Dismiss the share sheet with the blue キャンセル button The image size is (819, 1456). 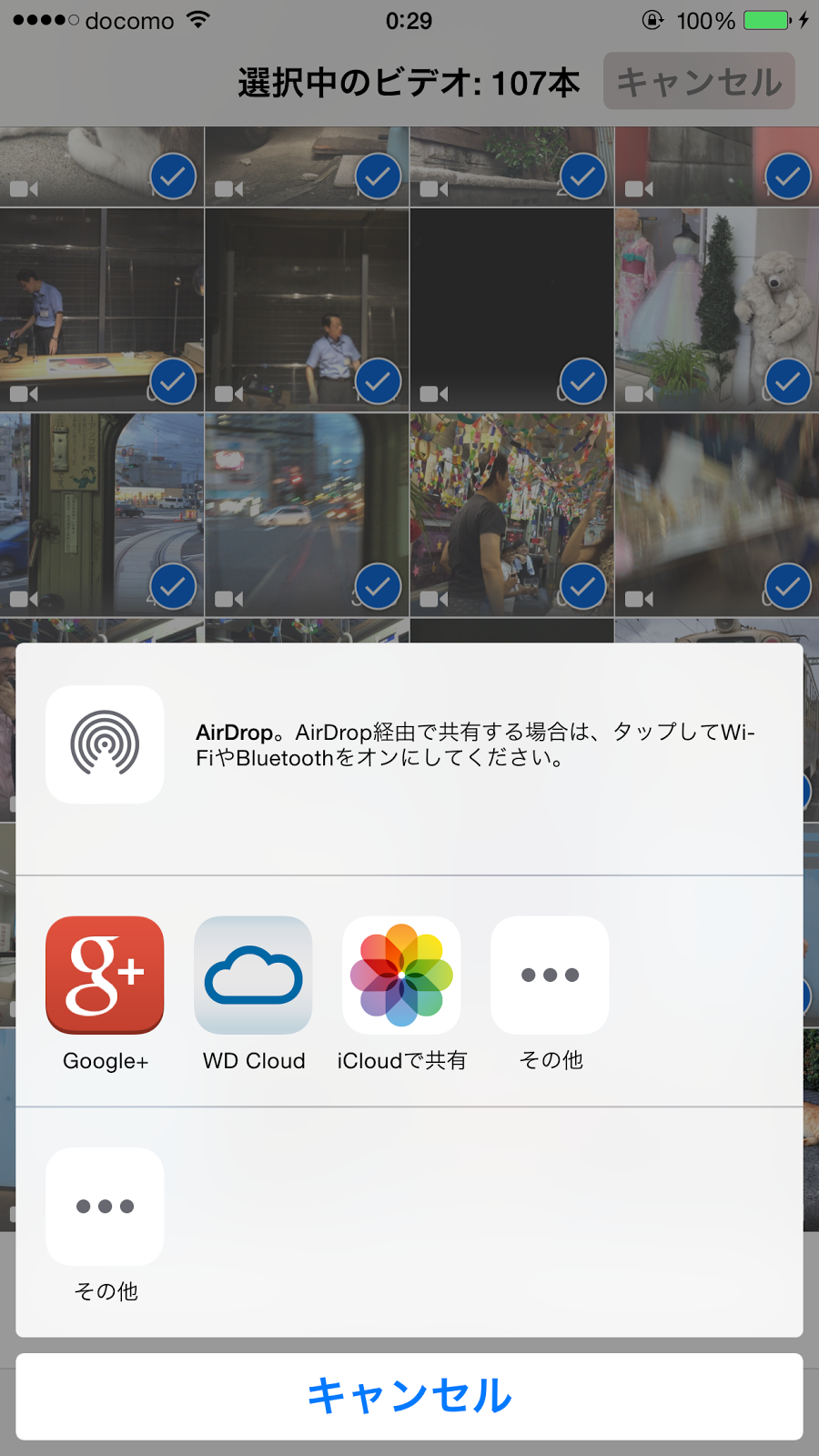[x=409, y=1397]
